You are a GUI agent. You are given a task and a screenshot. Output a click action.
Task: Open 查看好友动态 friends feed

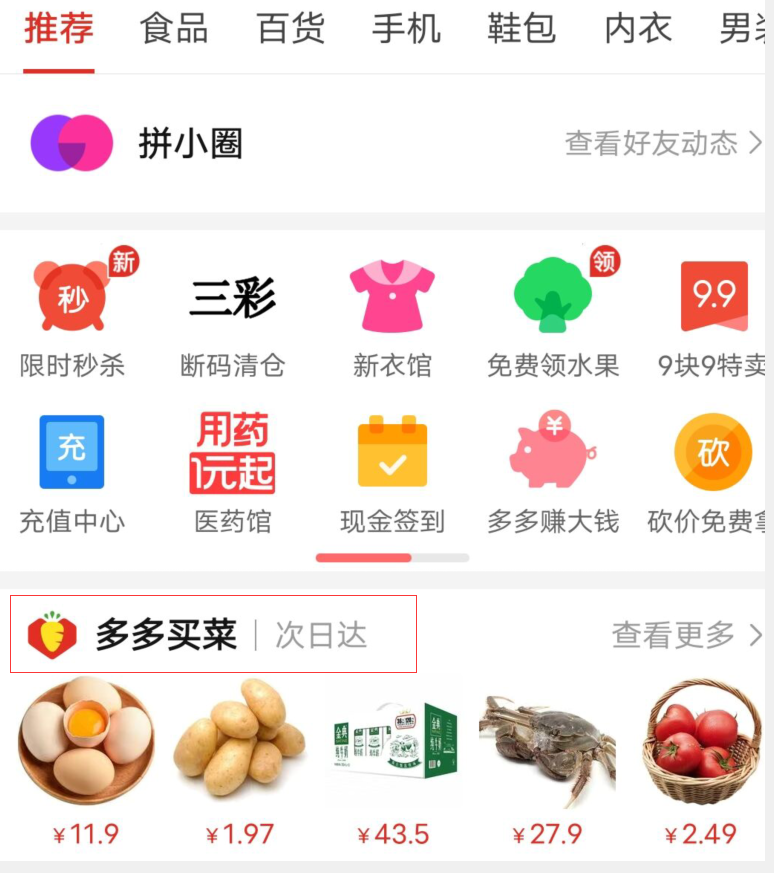point(660,143)
